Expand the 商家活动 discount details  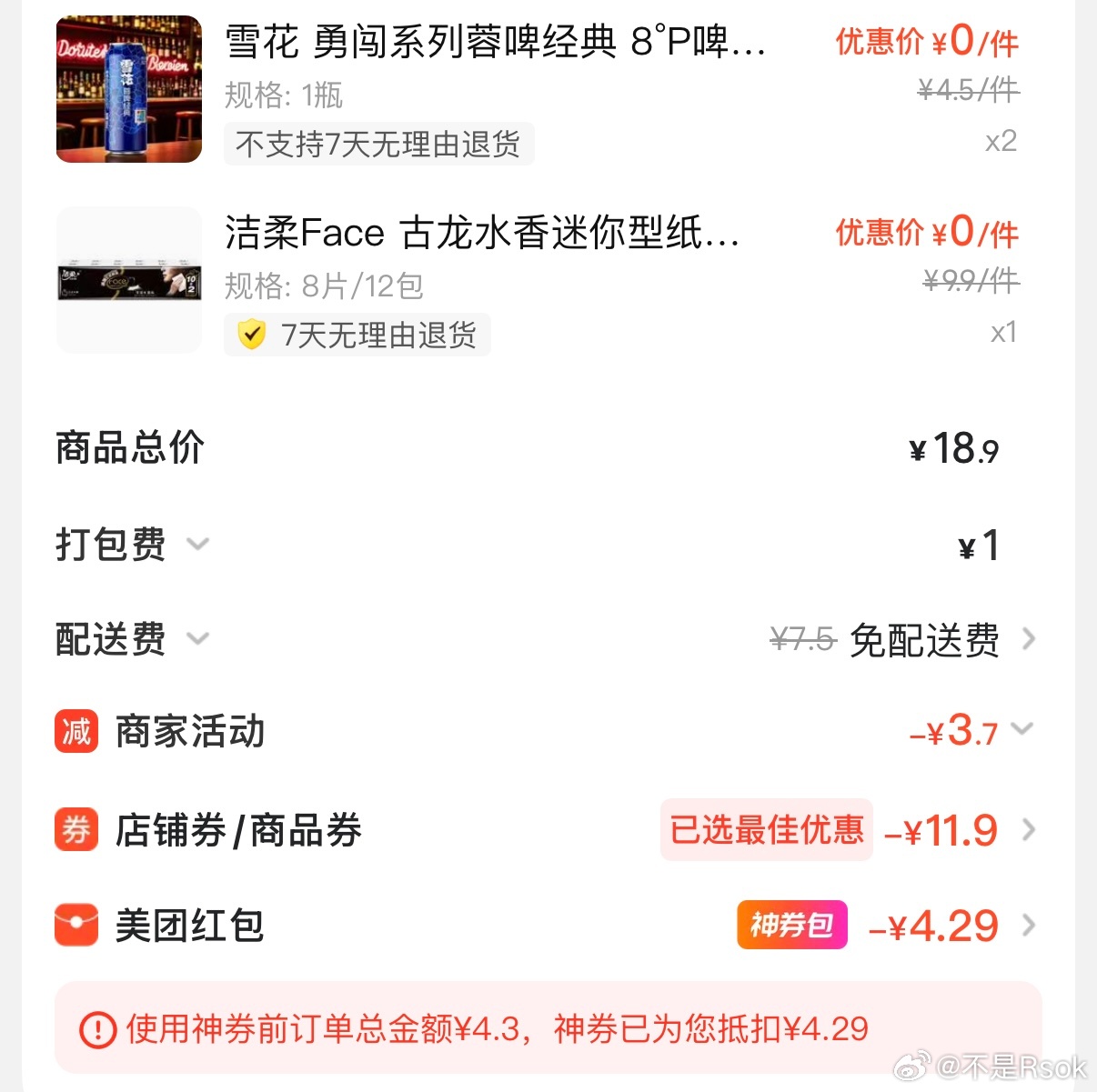1022,729
